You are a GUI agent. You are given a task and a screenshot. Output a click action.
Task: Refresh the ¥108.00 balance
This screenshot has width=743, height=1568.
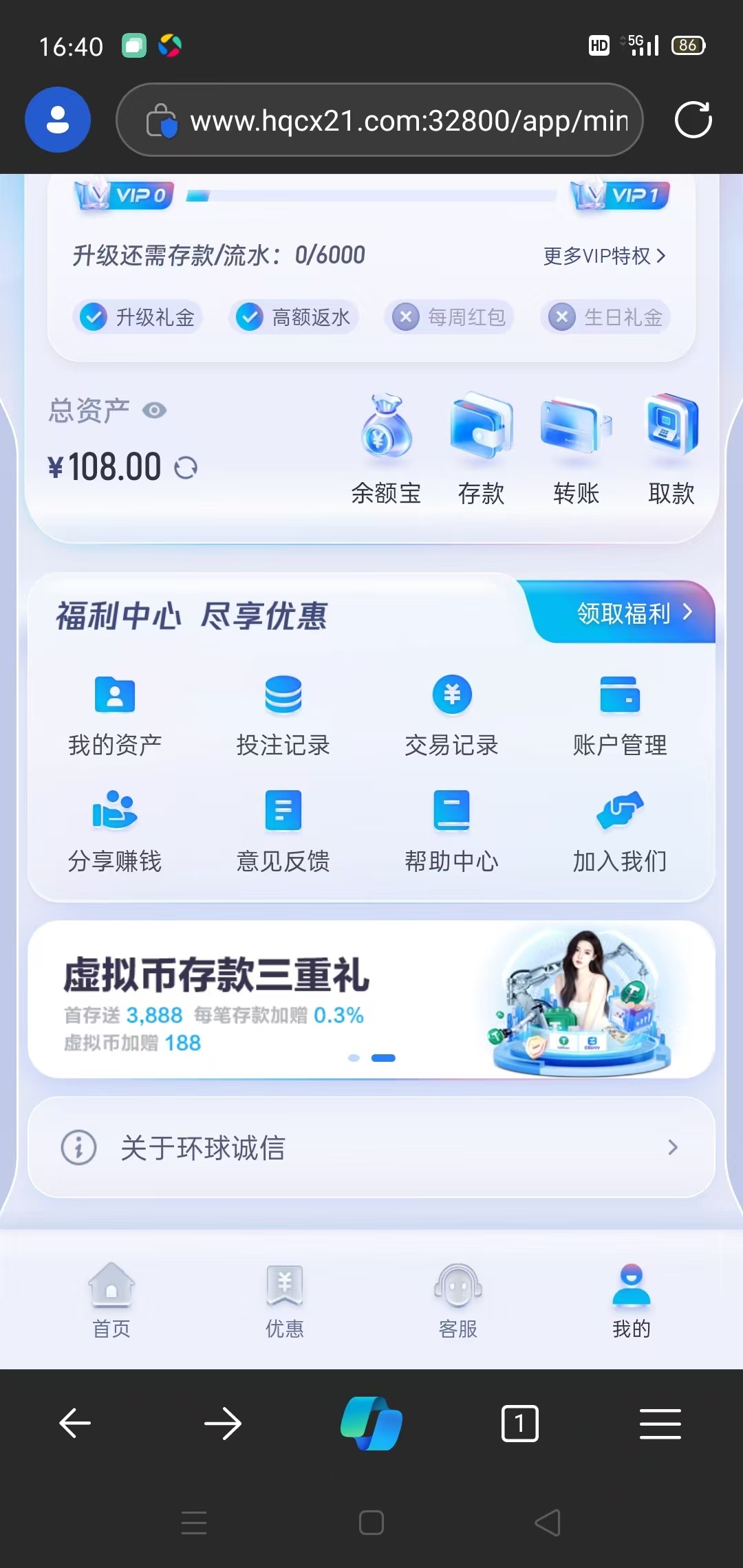click(x=186, y=468)
